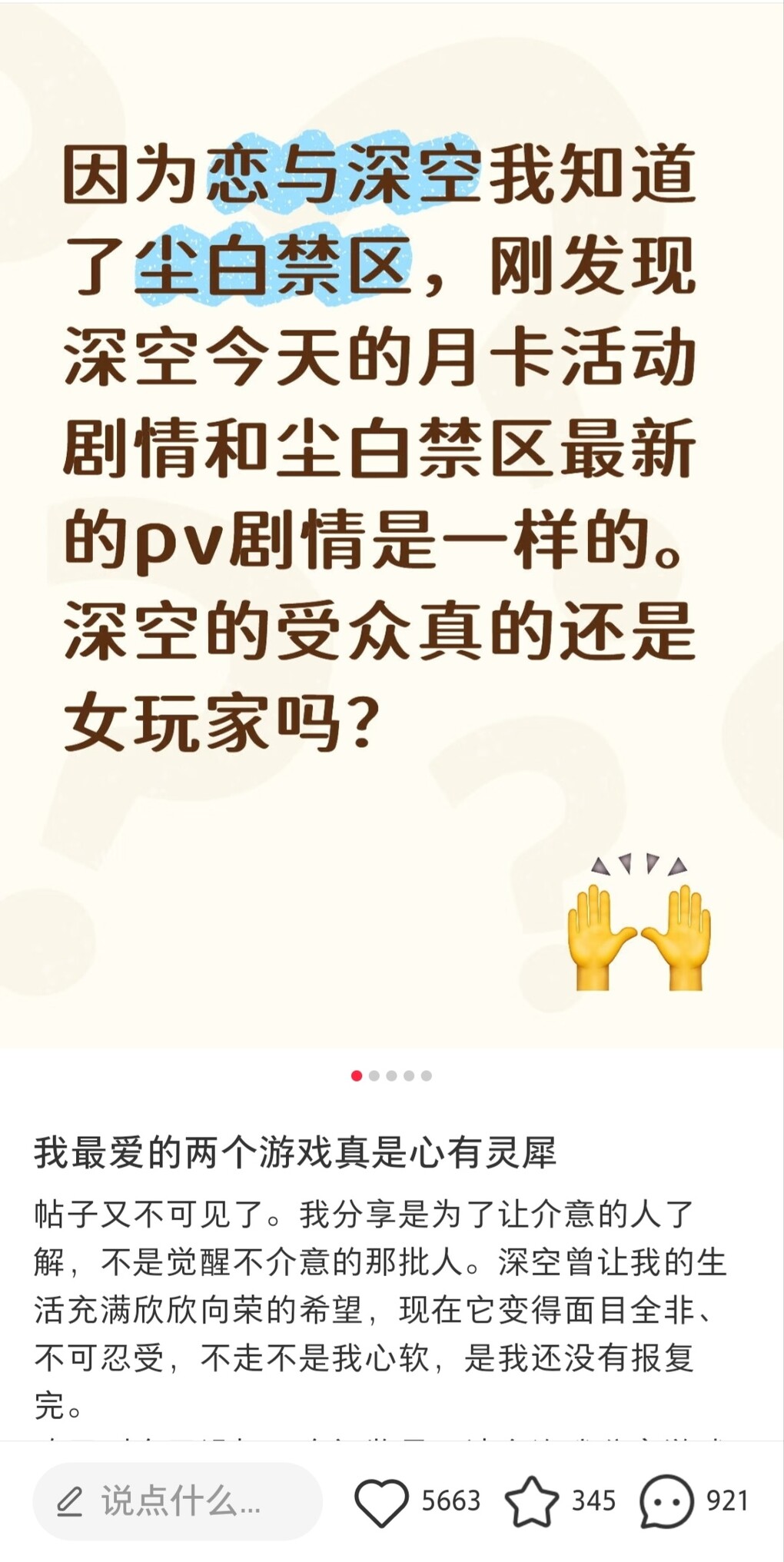Like this post with the heart icon
Viewport: 784px width, 1562px height.
[x=381, y=1501]
